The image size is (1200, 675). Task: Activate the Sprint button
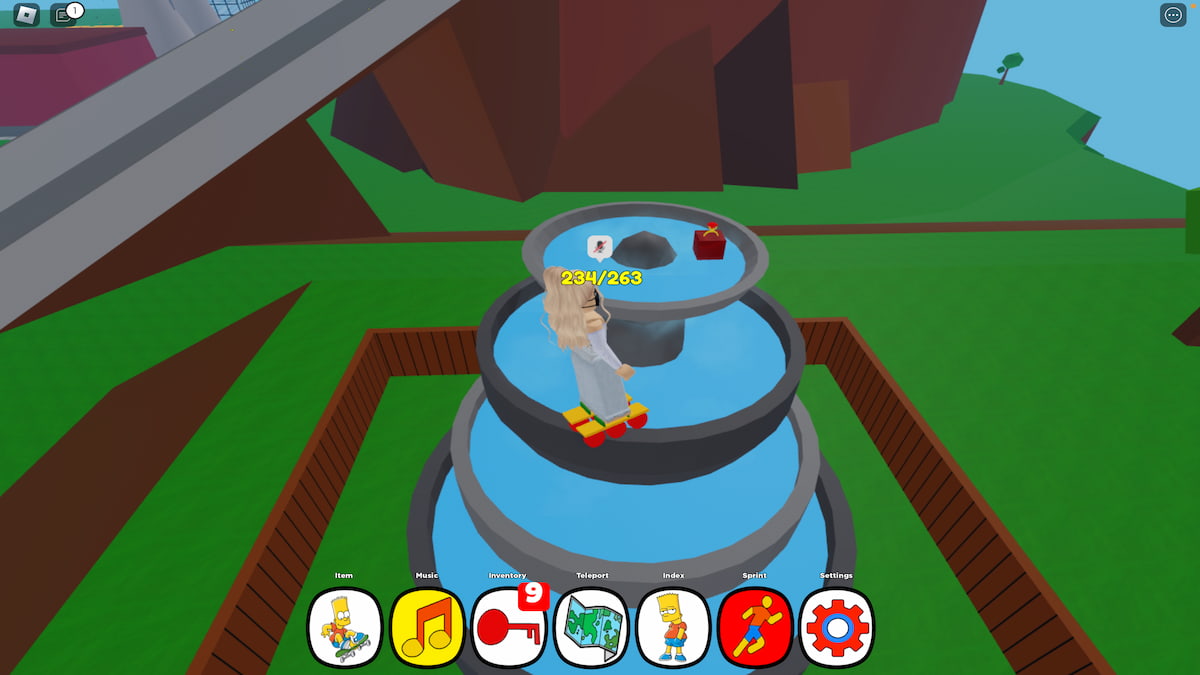click(x=755, y=628)
